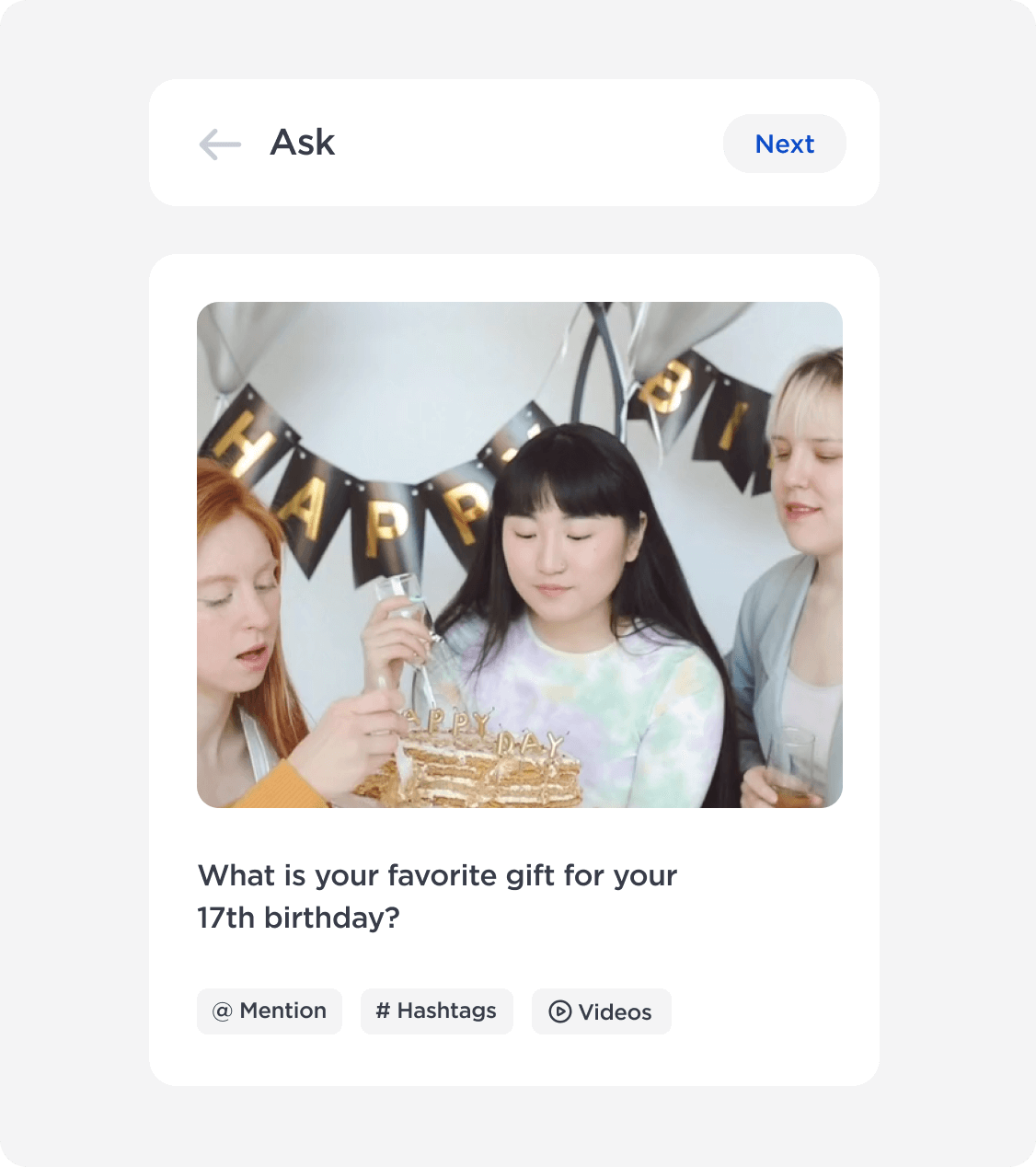Open the Videos chip
Viewport: 1036px width, 1167px height.
point(601,1011)
